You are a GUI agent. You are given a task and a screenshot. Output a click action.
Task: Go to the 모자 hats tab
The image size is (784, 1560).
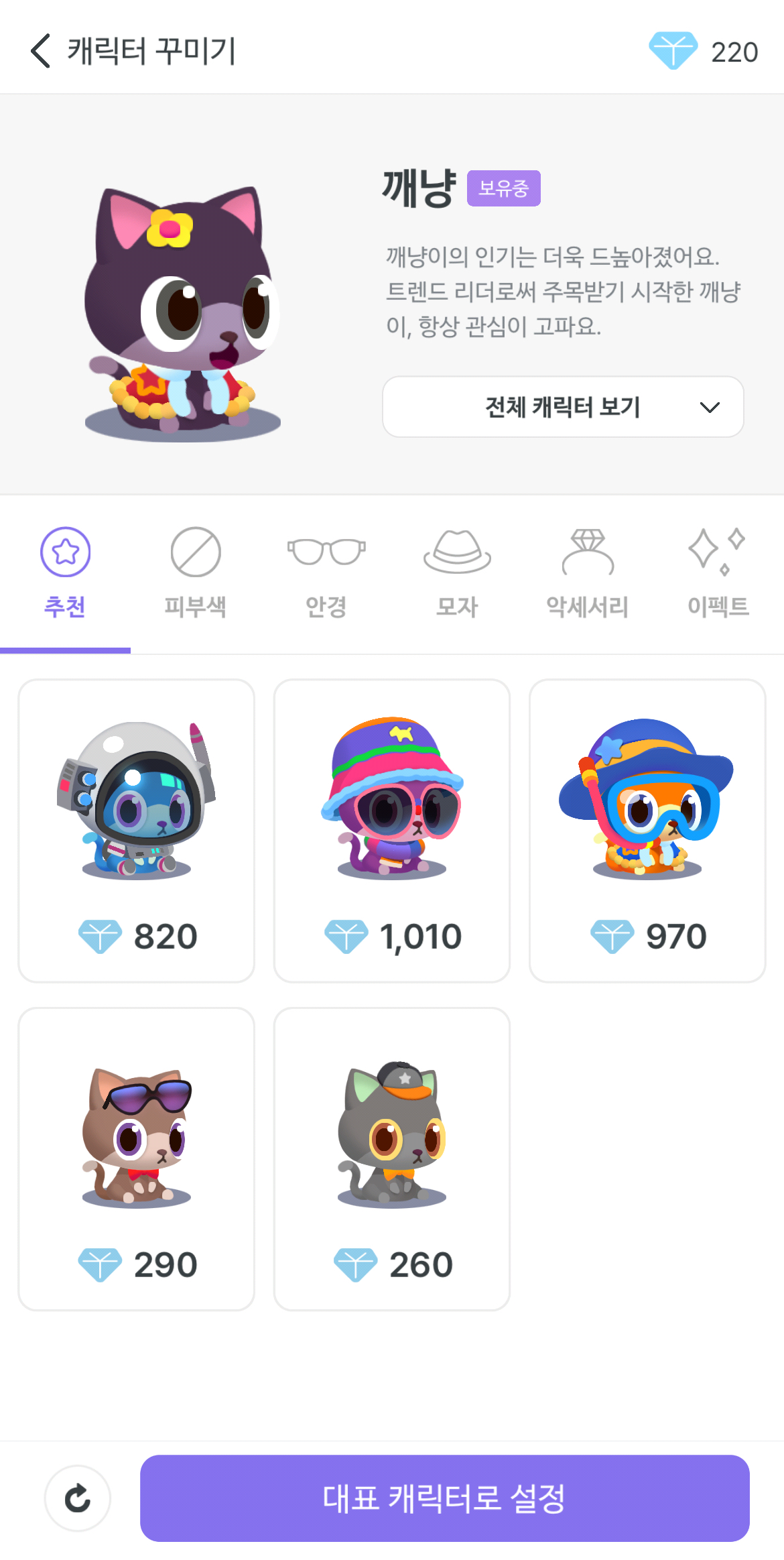[457, 577]
